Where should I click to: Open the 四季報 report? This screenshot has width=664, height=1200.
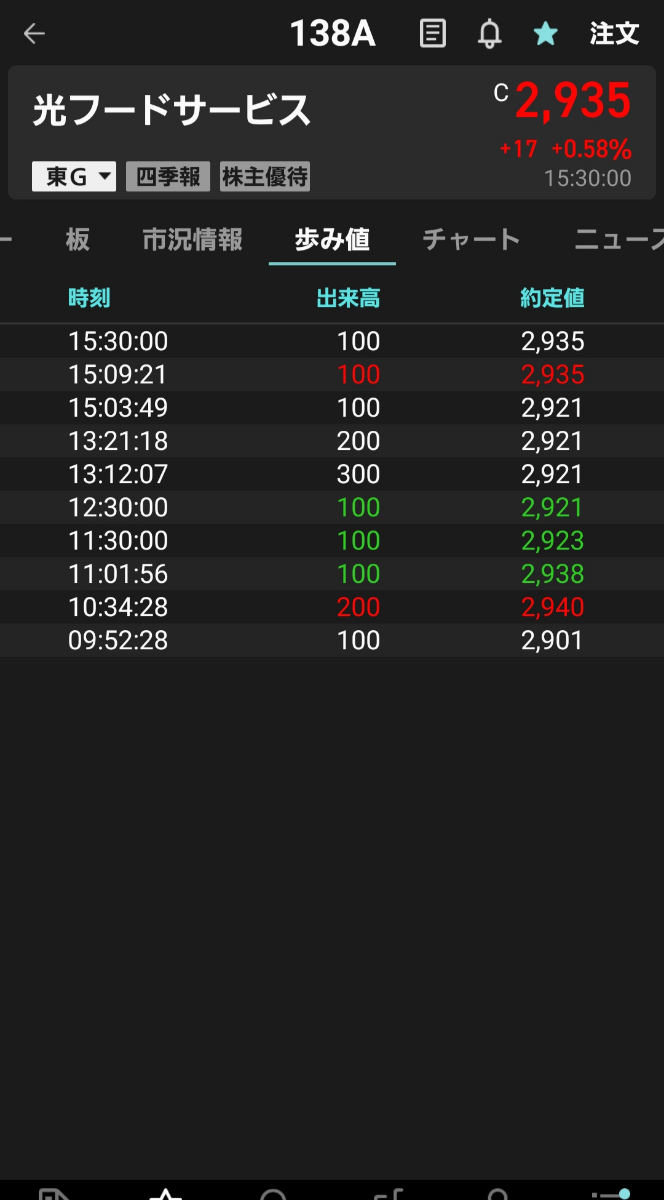tap(168, 177)
